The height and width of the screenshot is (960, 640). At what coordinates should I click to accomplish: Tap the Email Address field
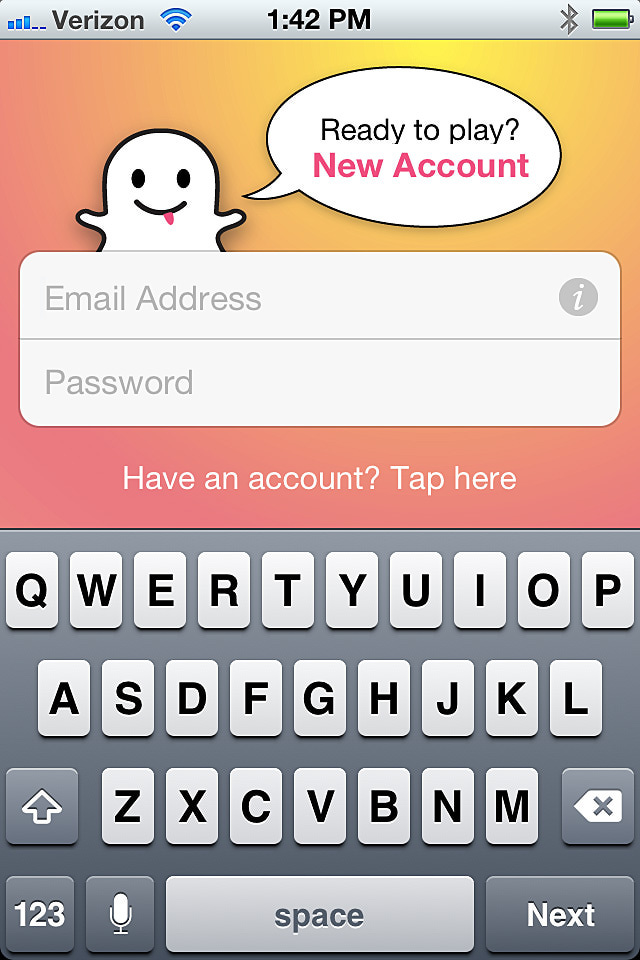(x=290, y=298)
